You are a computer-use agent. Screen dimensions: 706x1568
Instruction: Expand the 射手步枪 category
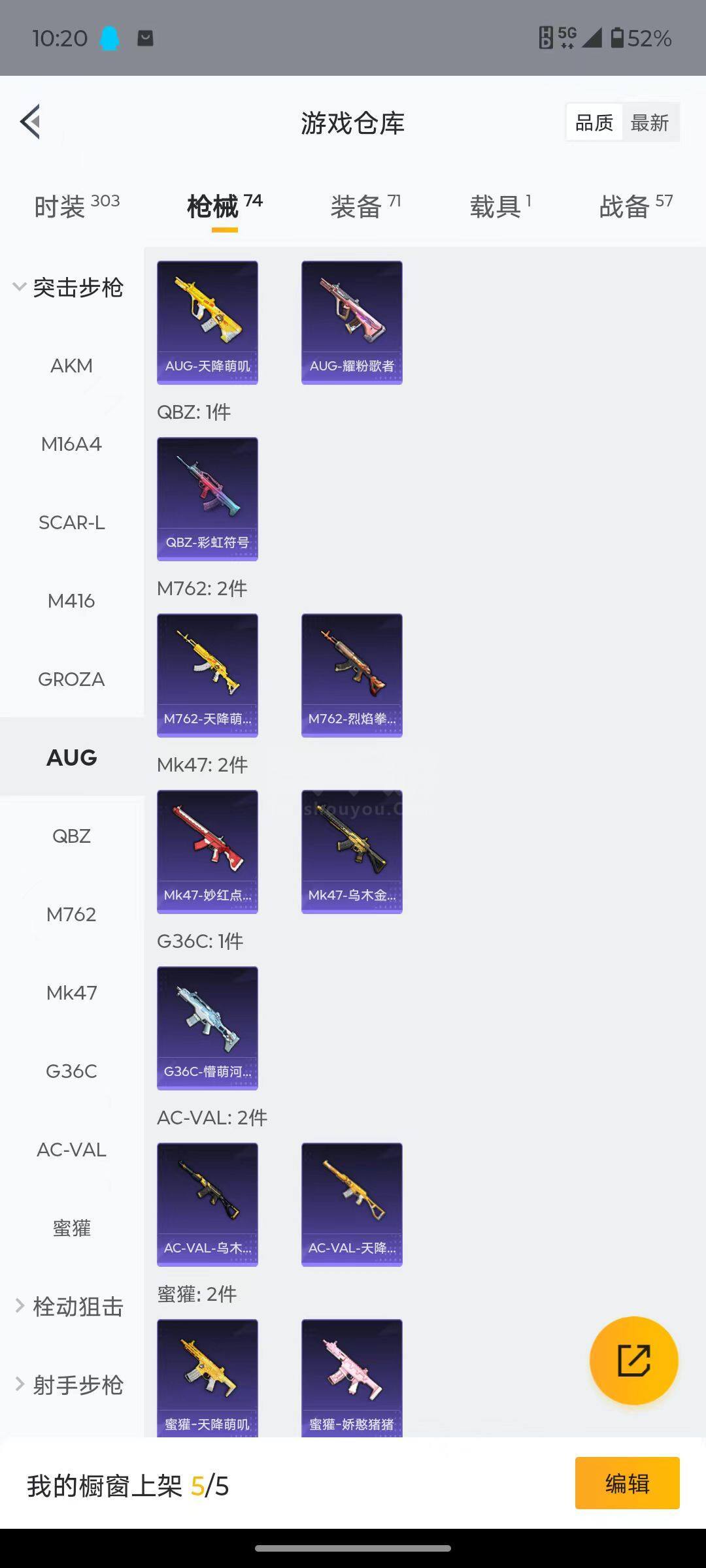click(x=69, y=1385)
